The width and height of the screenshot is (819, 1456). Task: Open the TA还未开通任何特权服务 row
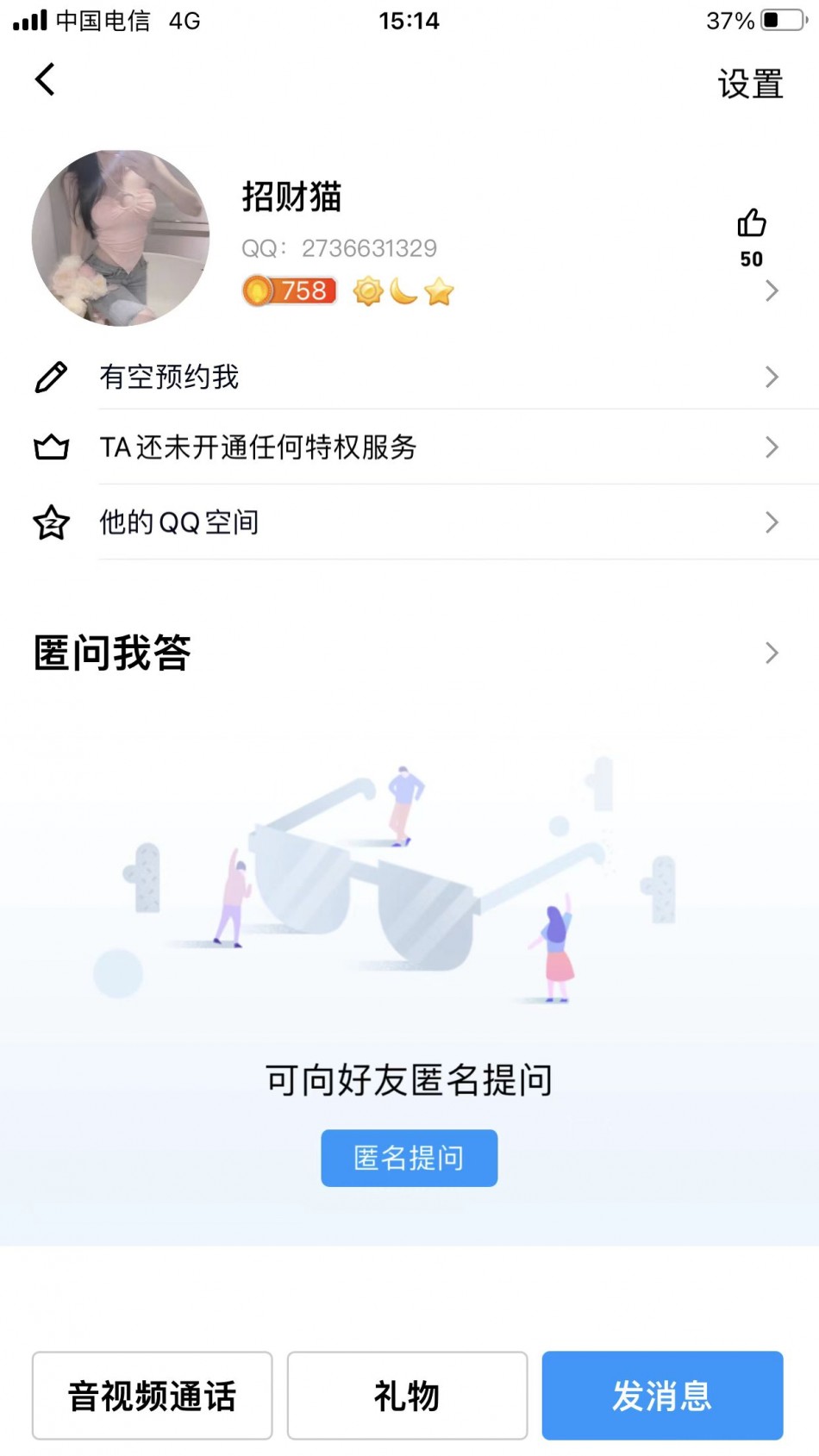coord(405,447)
